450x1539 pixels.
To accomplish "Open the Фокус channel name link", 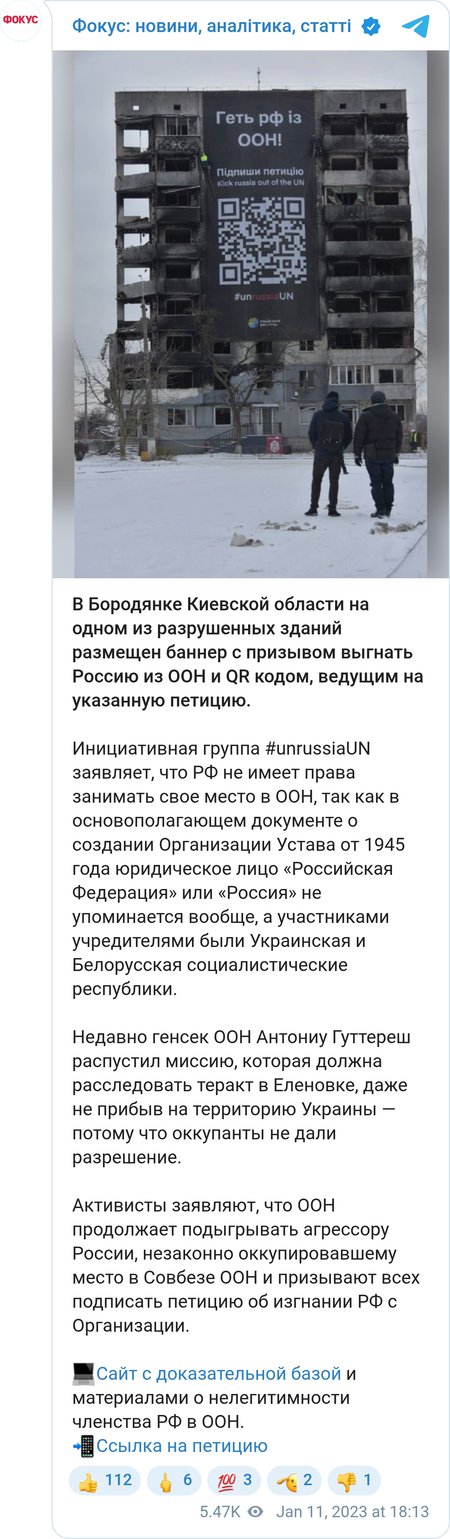I will click(x=212, y=25).
